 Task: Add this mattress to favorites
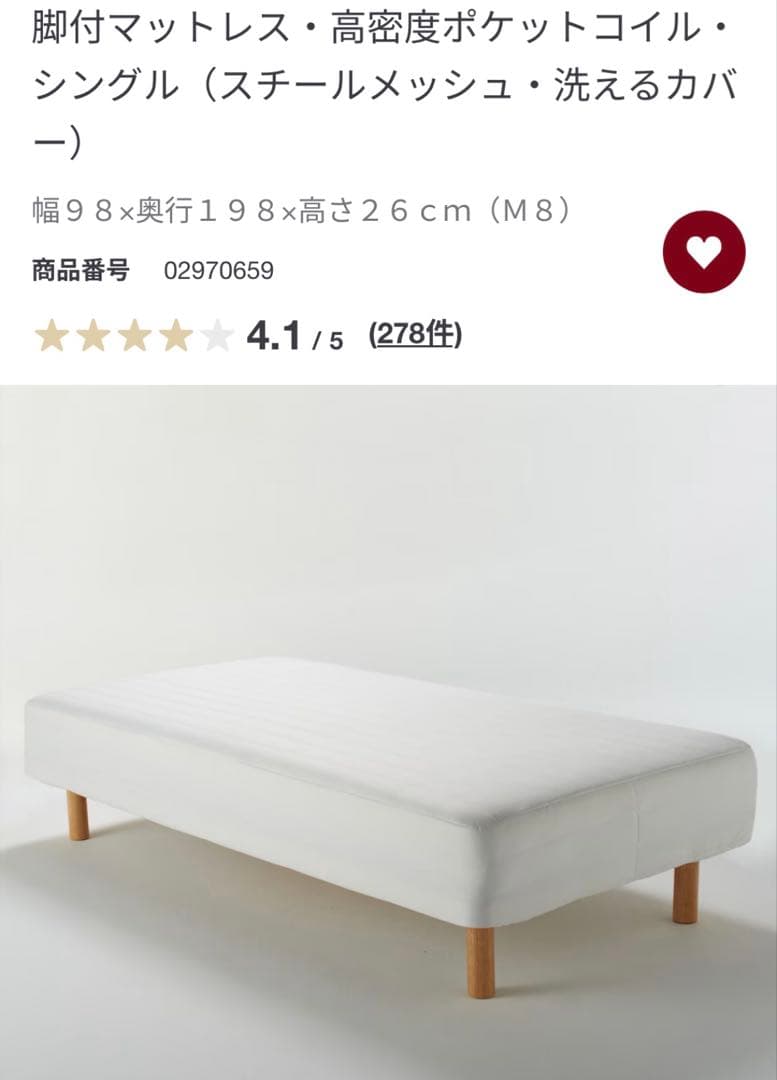pos(704,252)
